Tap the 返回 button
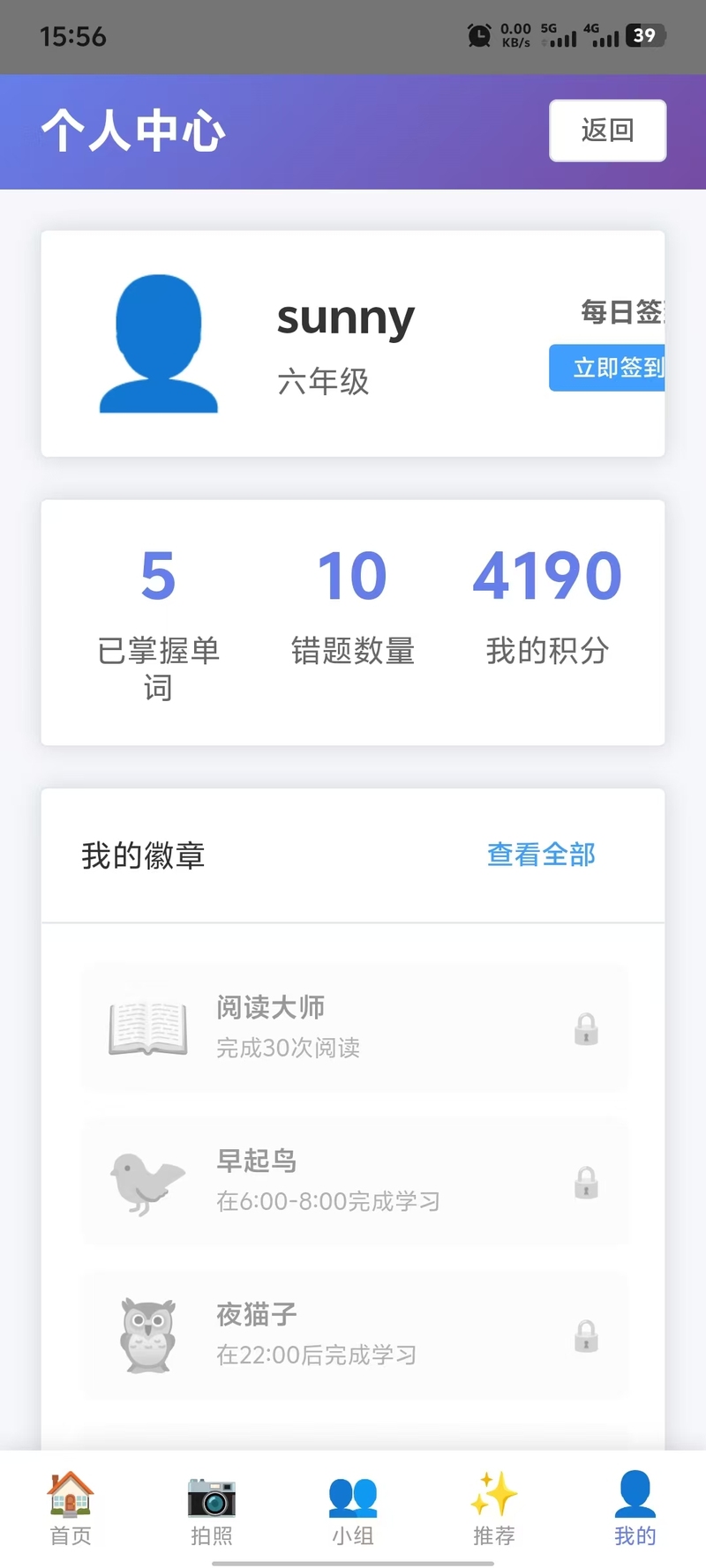The height and width of the screenshot is (1568, 706). pyautogui.click(x=607, y=131)
